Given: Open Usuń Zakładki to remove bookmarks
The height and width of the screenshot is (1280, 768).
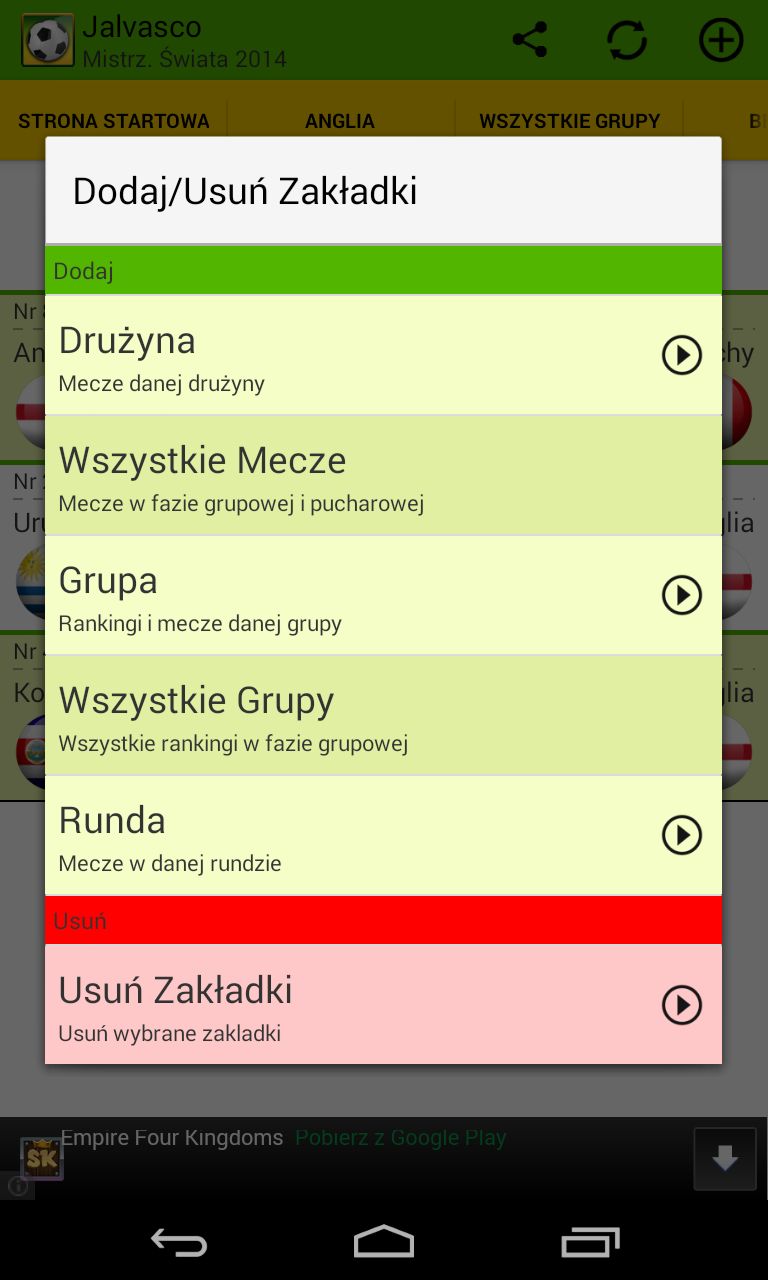Looking at the screenshot, I should tap(383, 1004).
